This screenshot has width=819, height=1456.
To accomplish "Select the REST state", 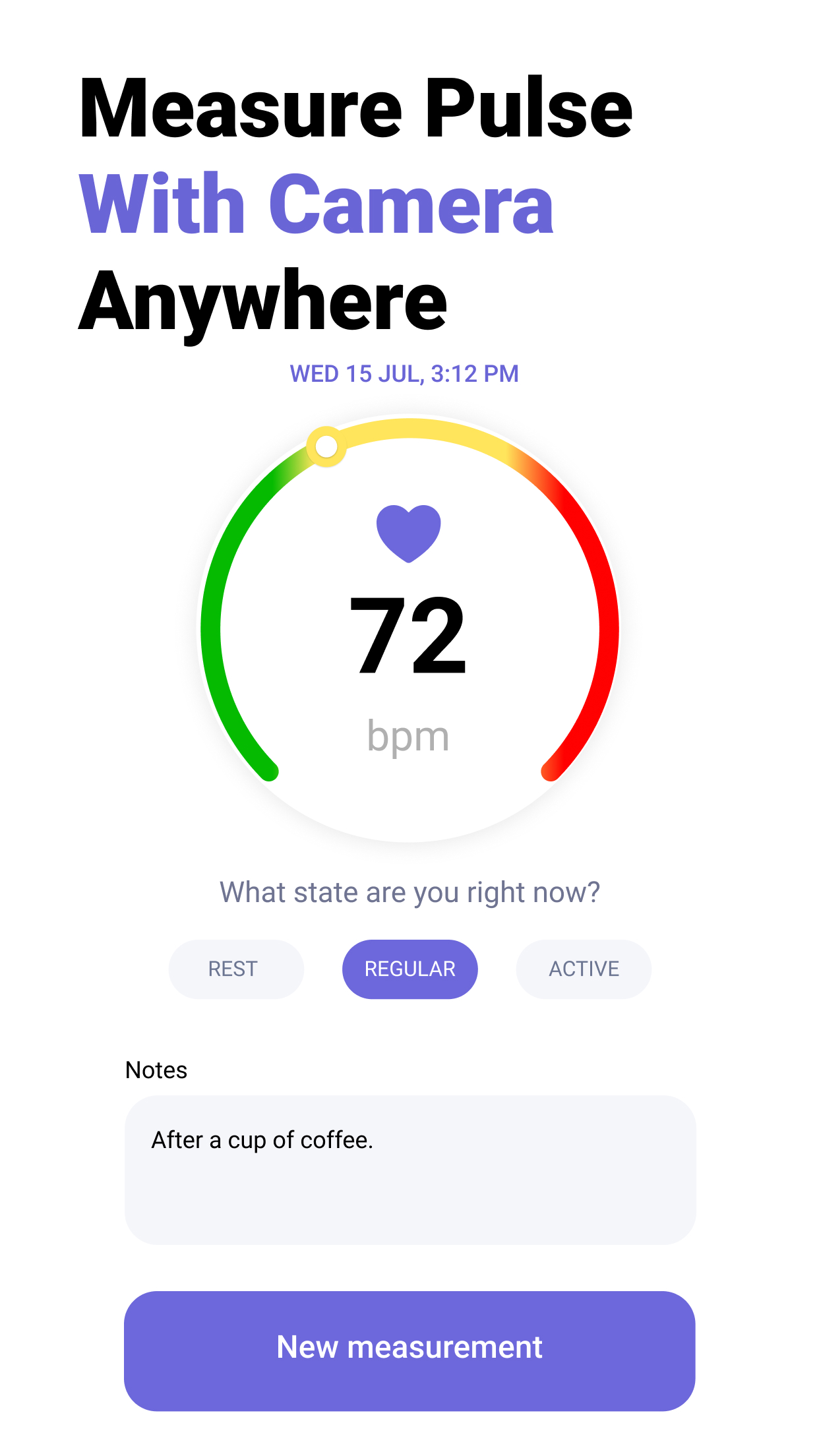I will 235,969.
